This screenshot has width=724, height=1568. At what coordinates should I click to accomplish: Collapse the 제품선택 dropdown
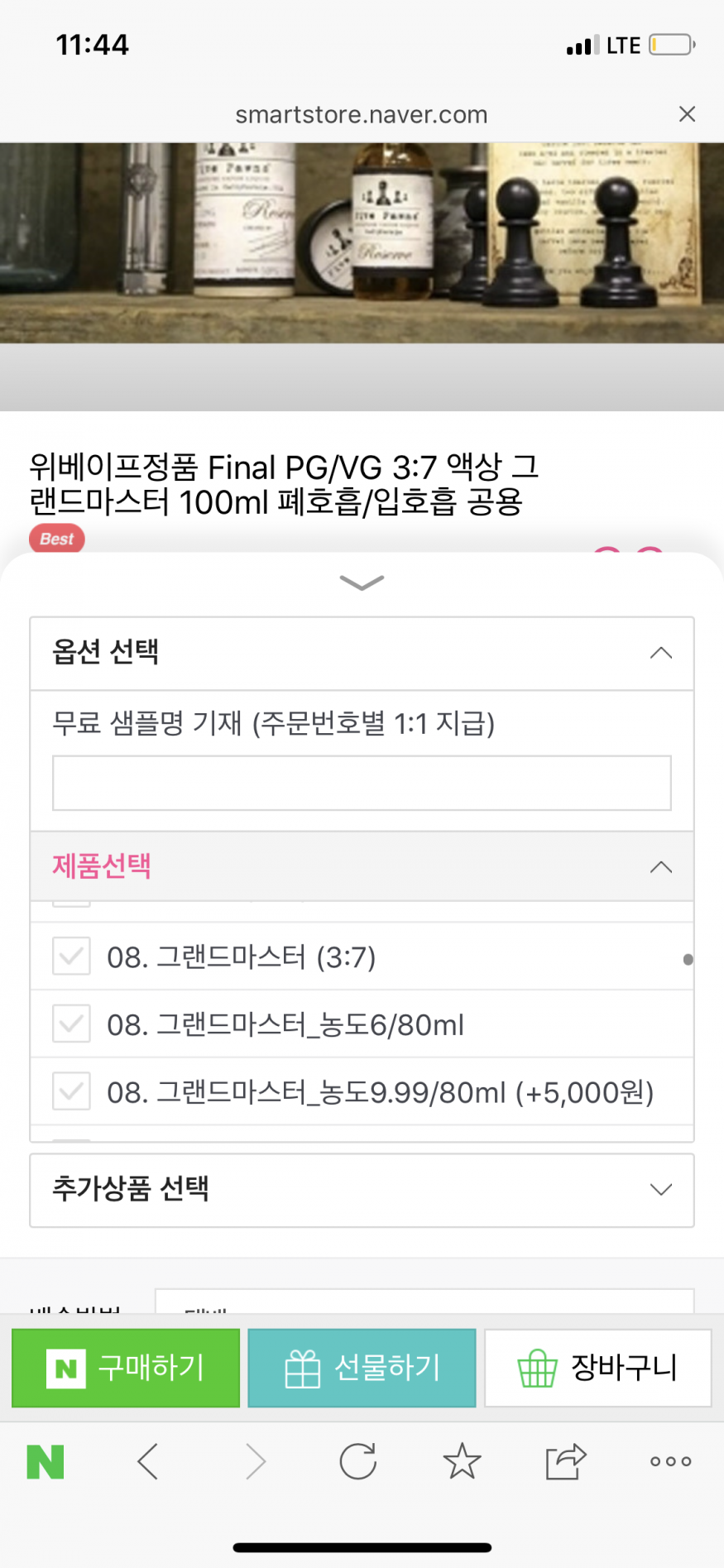coord(660,866)
